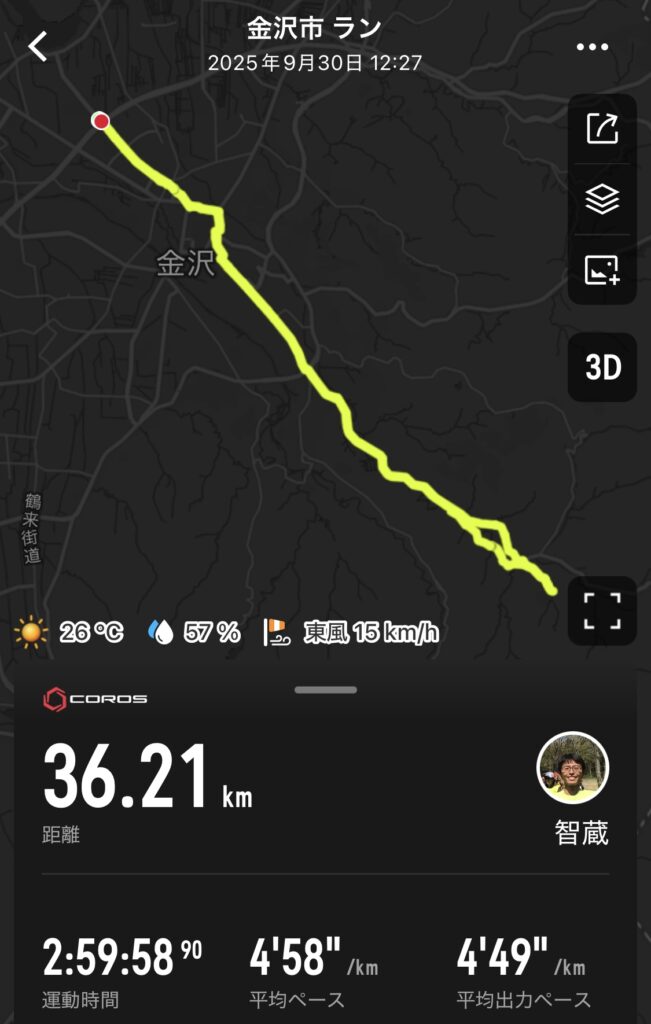Switch map to 3D view

coord(602,368)
